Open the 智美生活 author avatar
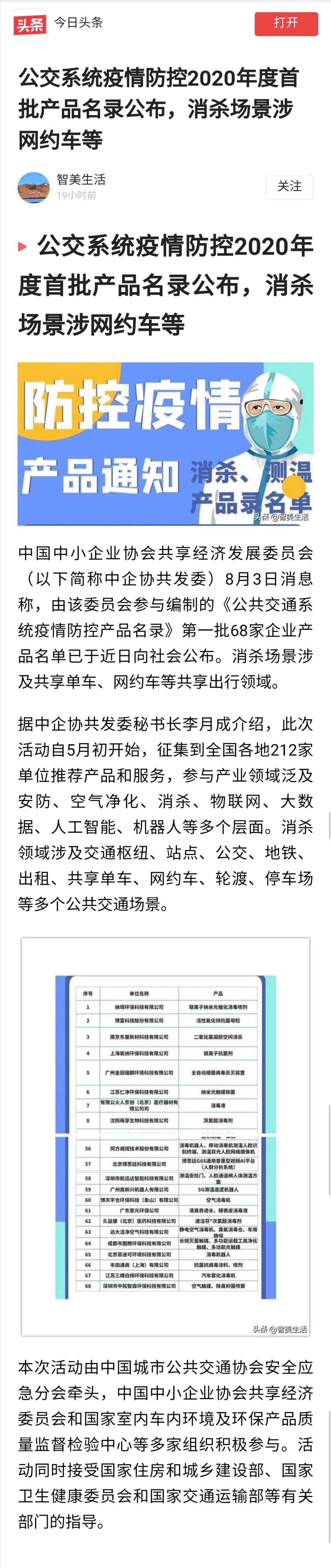Image resolution: width=331 pixels, height=1568 pixels. 33,187
